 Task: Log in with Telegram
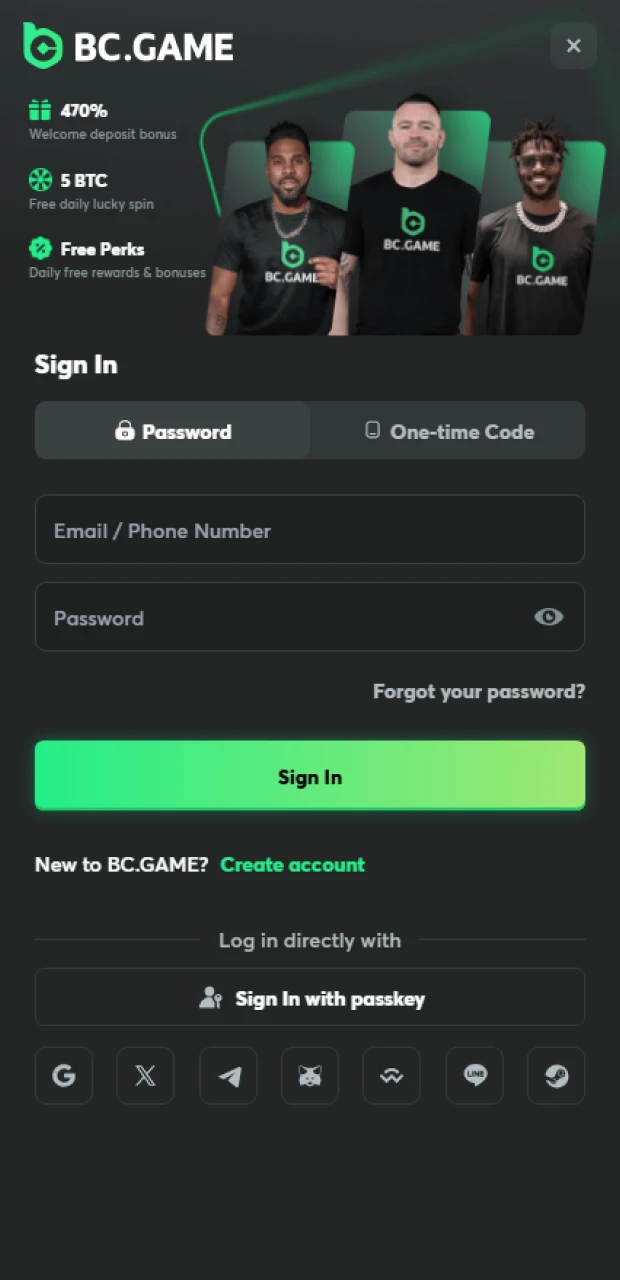click(228, 1075)
